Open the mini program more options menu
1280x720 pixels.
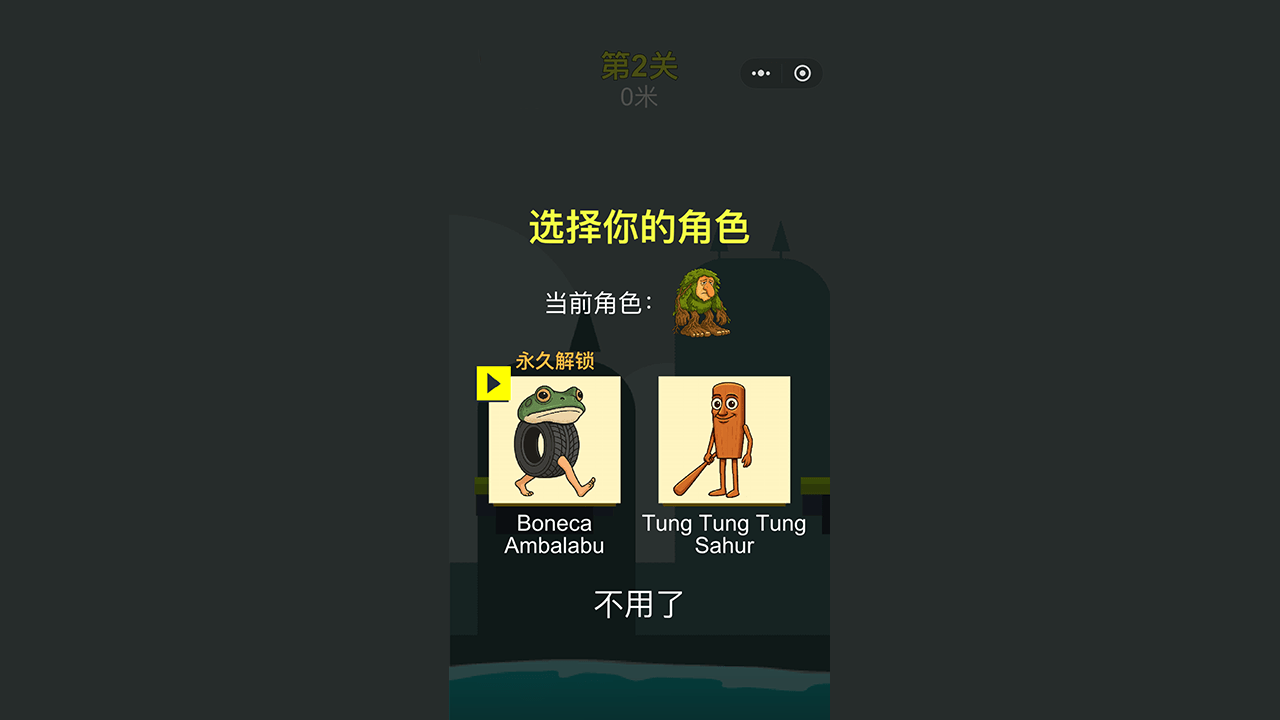(762, 73)
